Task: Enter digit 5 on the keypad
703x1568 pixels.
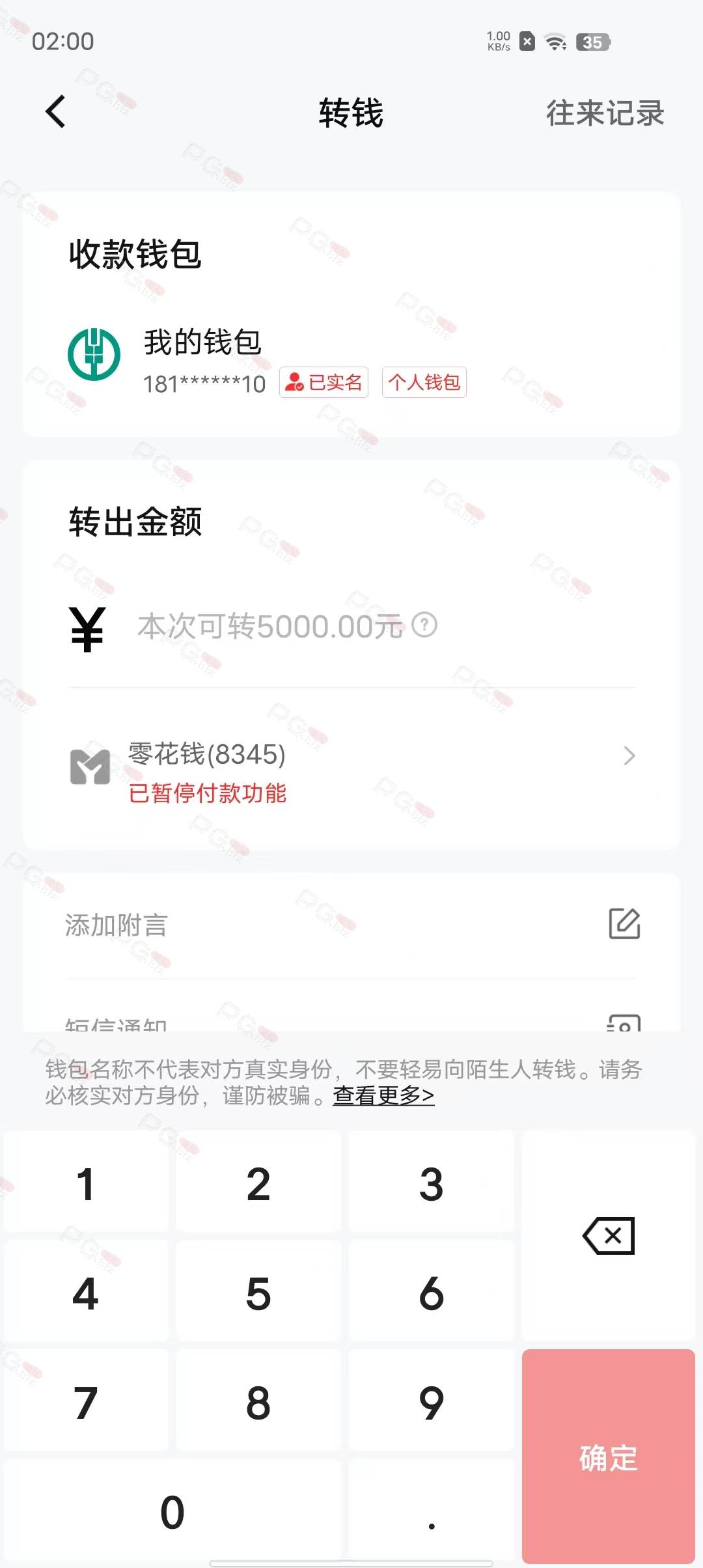Action: pyautogui.click(x=258, y=1293)
